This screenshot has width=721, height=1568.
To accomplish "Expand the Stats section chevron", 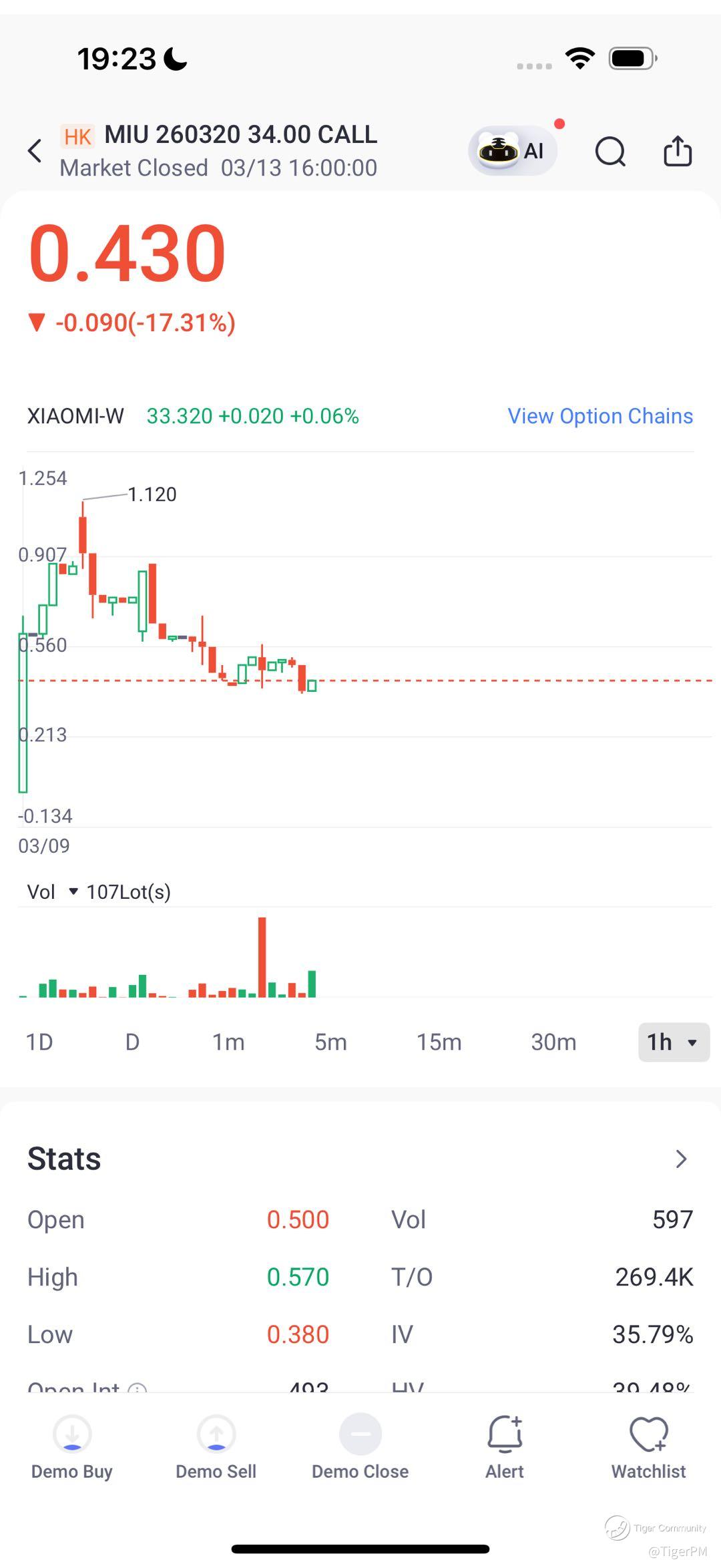I will 680,1159.
